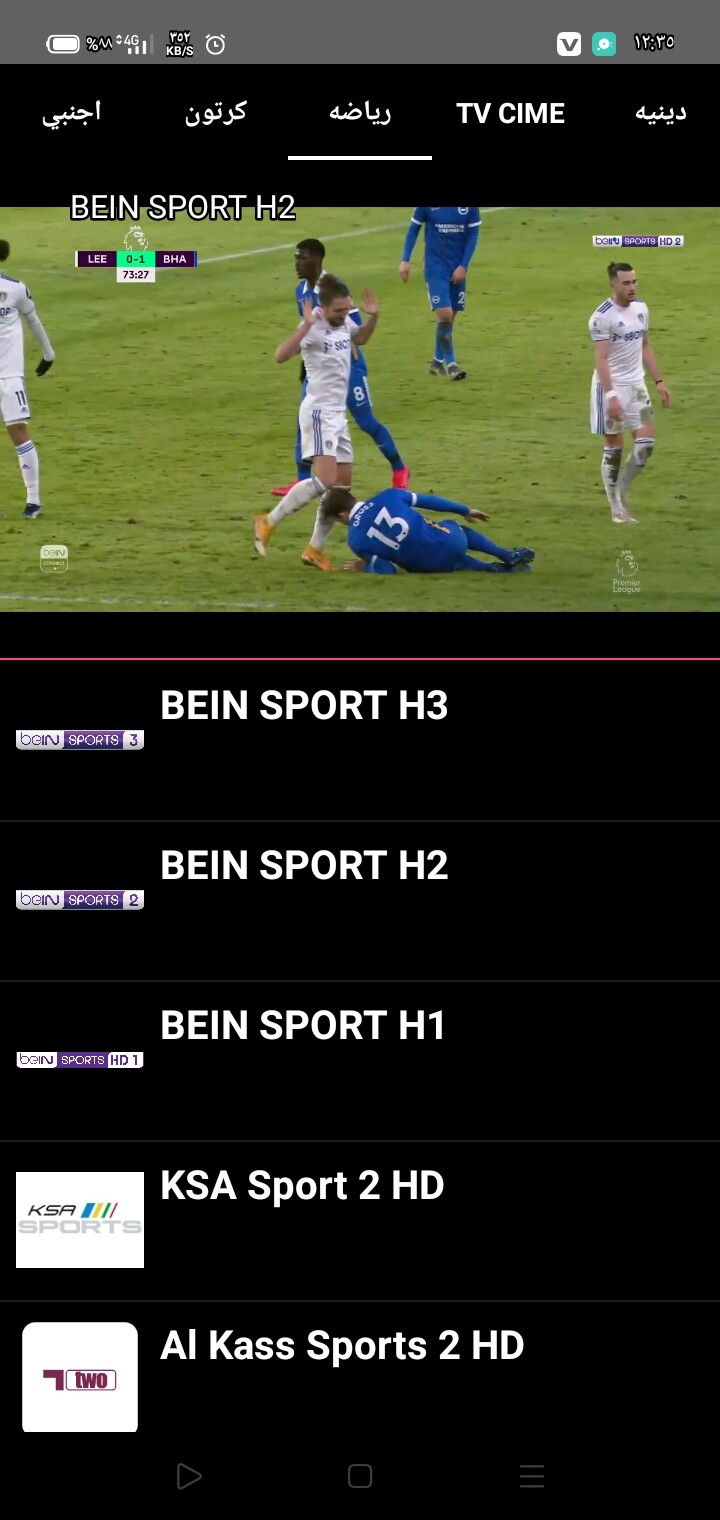Select BEIN SPORT H2 in the channel list
The image size is (720, 1520).
[x=360, y=901]
